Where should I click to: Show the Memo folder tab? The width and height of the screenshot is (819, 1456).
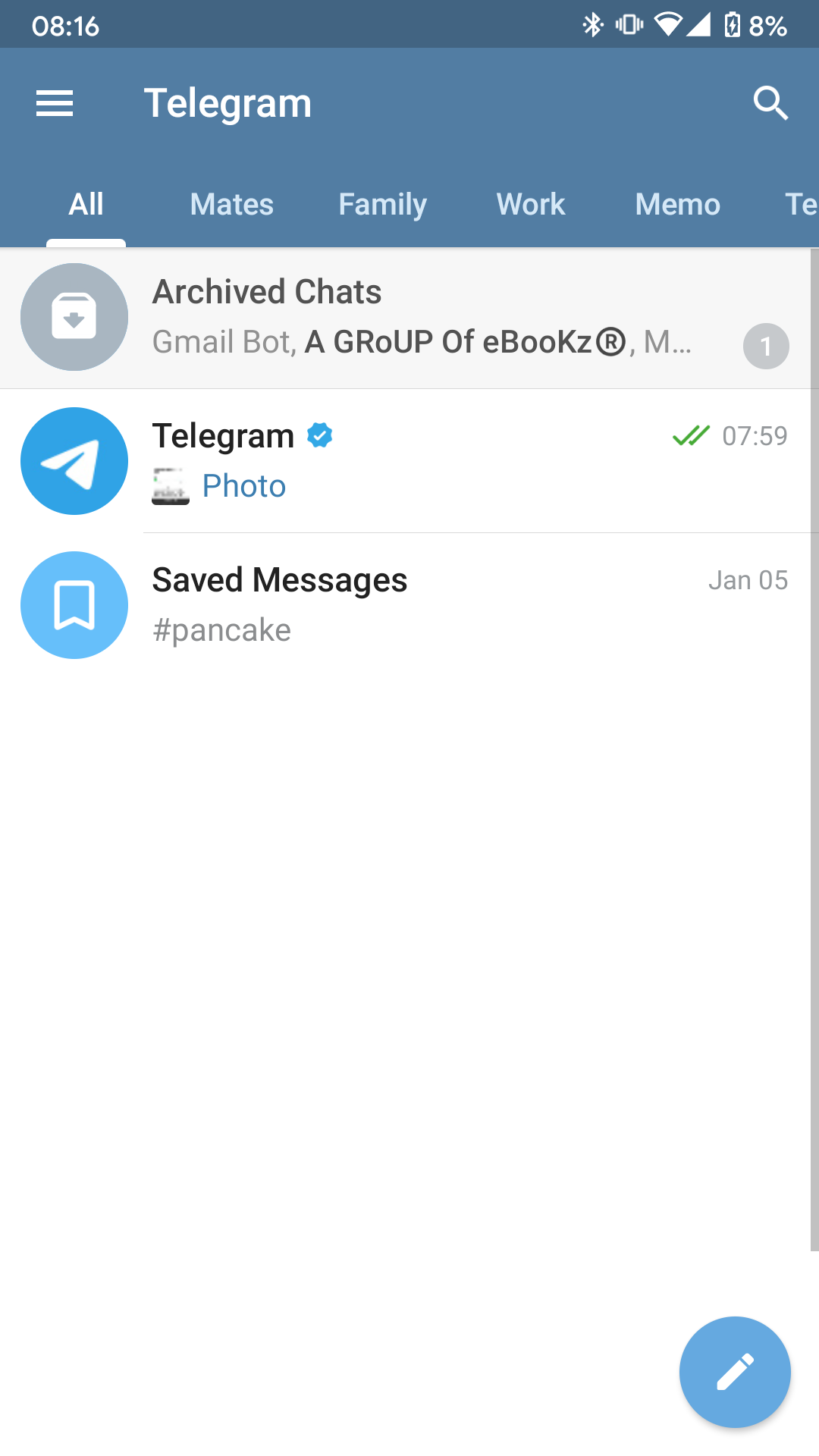pos(677,204)
